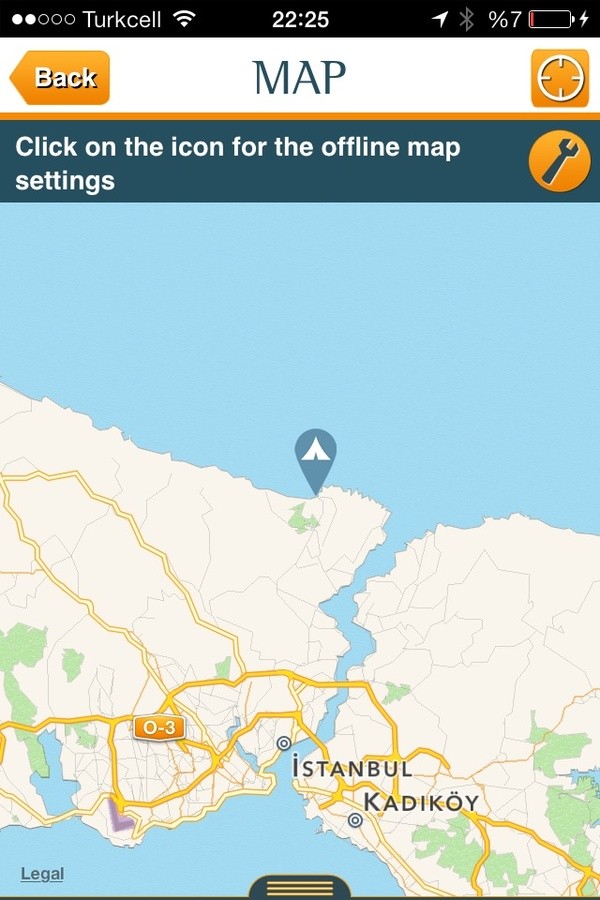This screenshot has width=600, height=900.
Task: Open the Legal link
Action: (42, 874)
